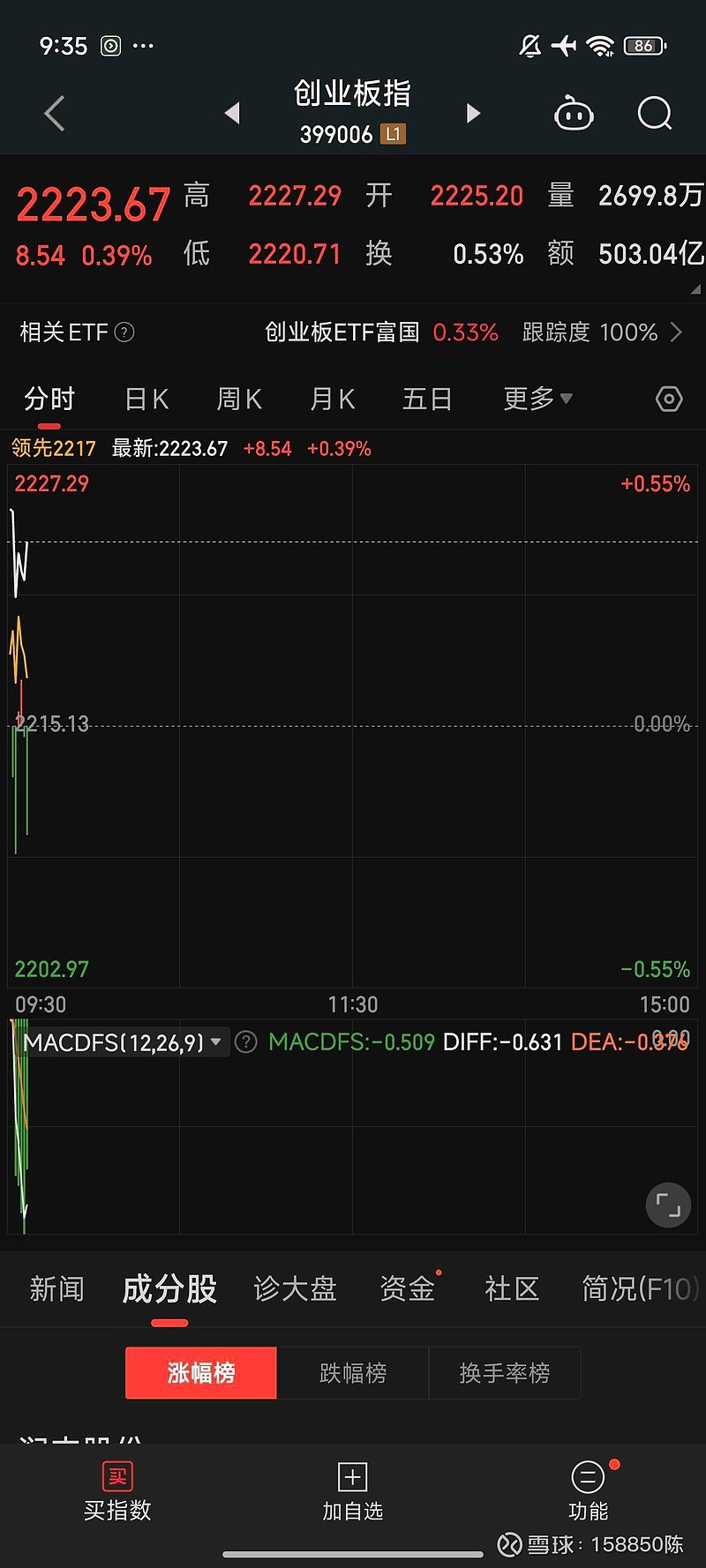706x1568 pixels.
Task: Switch to the 五日 chart tab
Action: (x=427, y=399)
